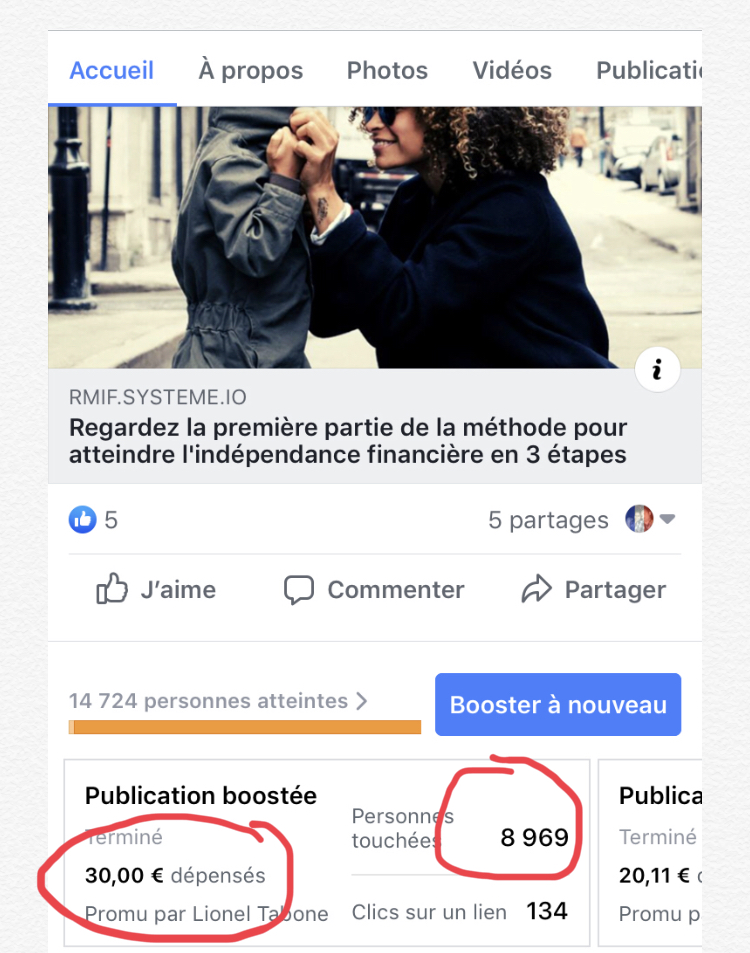See who reacted with the 5 likes

click(x=93, y=520)
